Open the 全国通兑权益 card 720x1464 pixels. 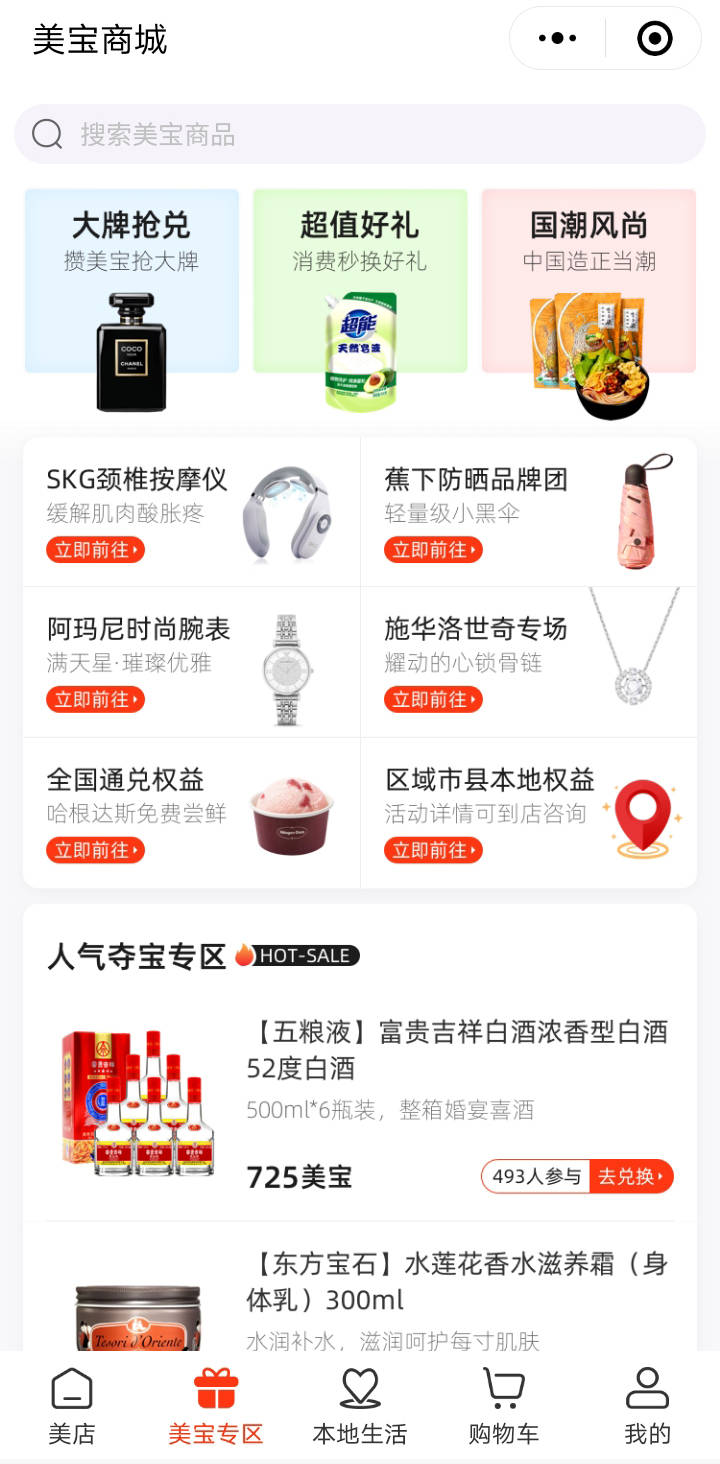coord(192,812)
